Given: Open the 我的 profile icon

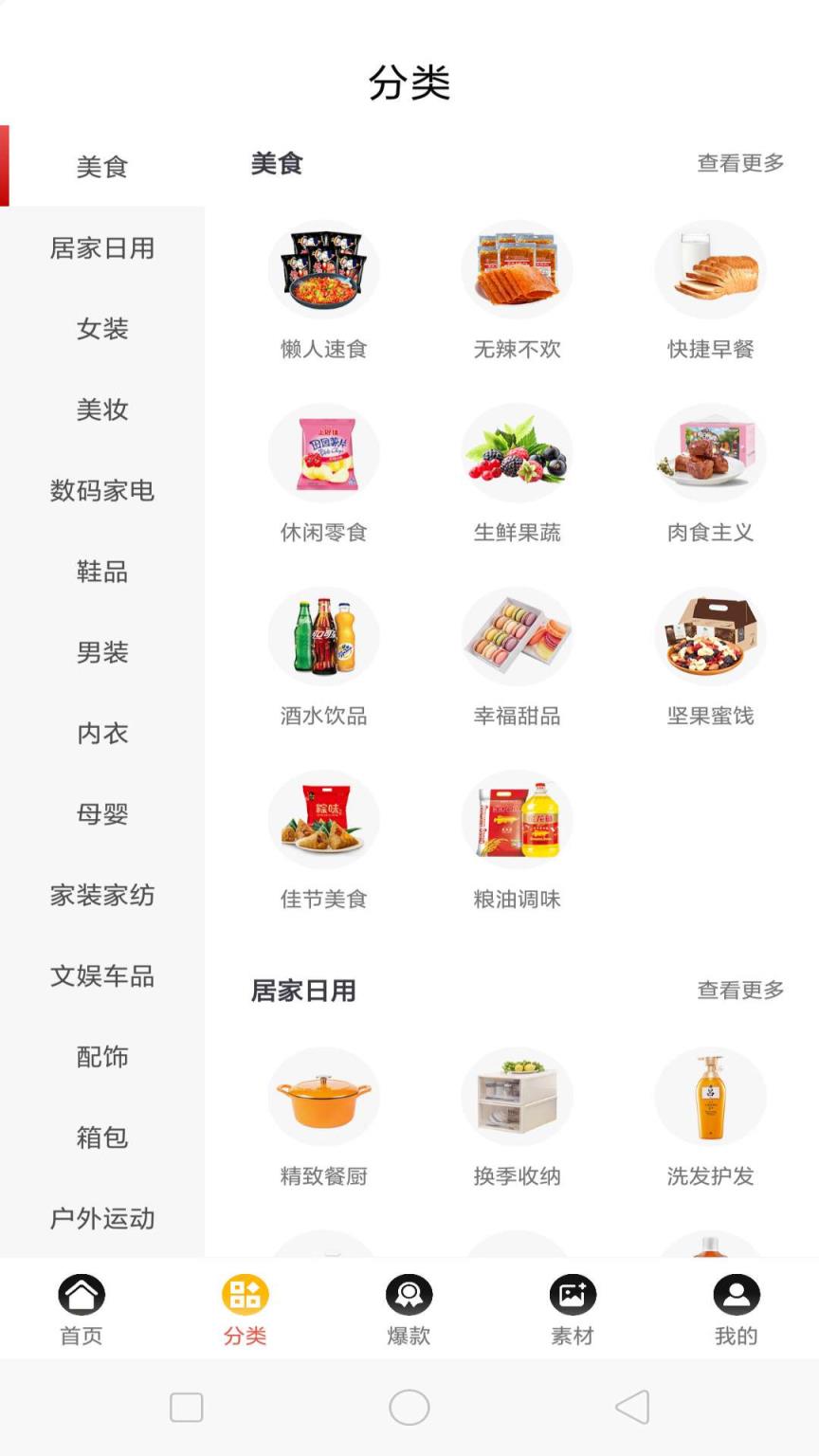Looking at the screenshot, I should [734, 1295].
